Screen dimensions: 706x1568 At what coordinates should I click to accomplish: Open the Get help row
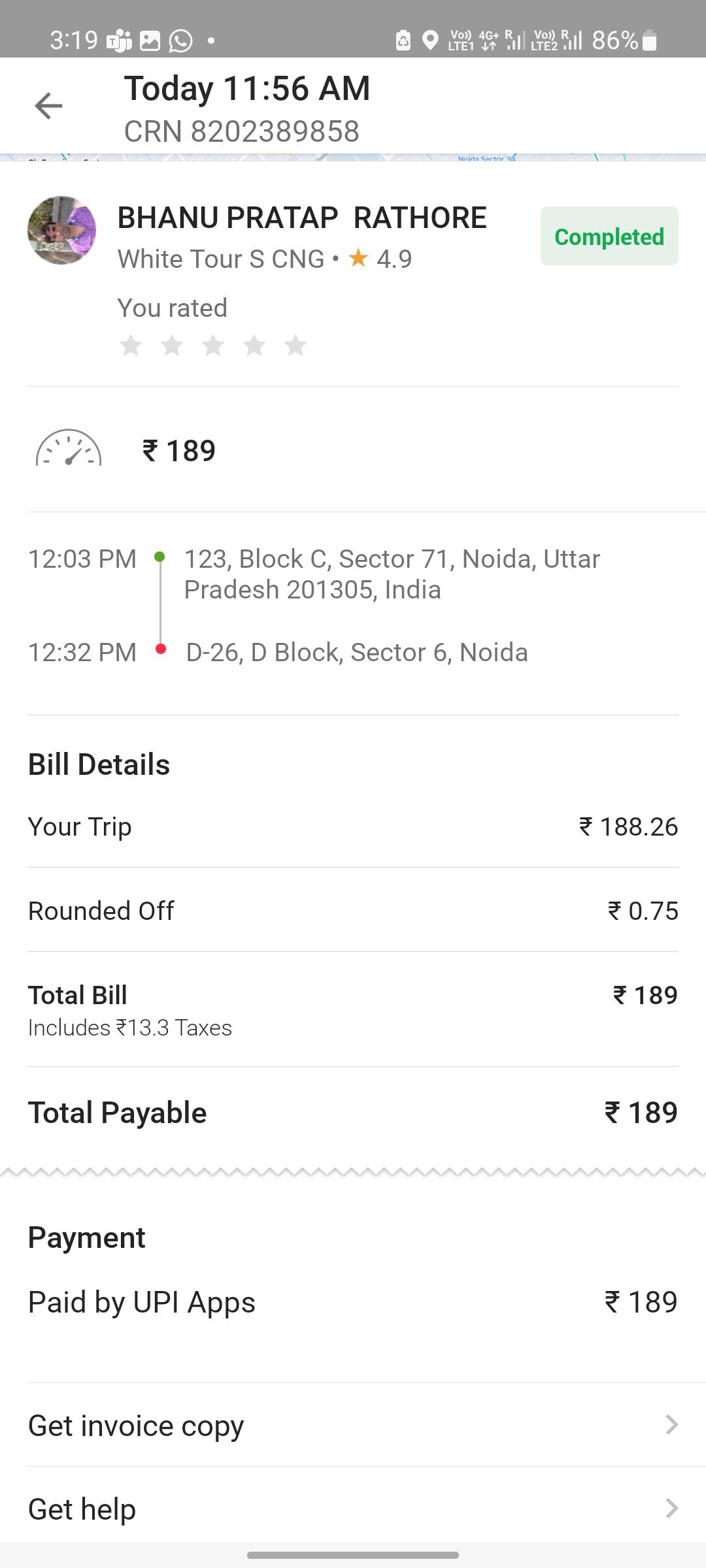353,1509
